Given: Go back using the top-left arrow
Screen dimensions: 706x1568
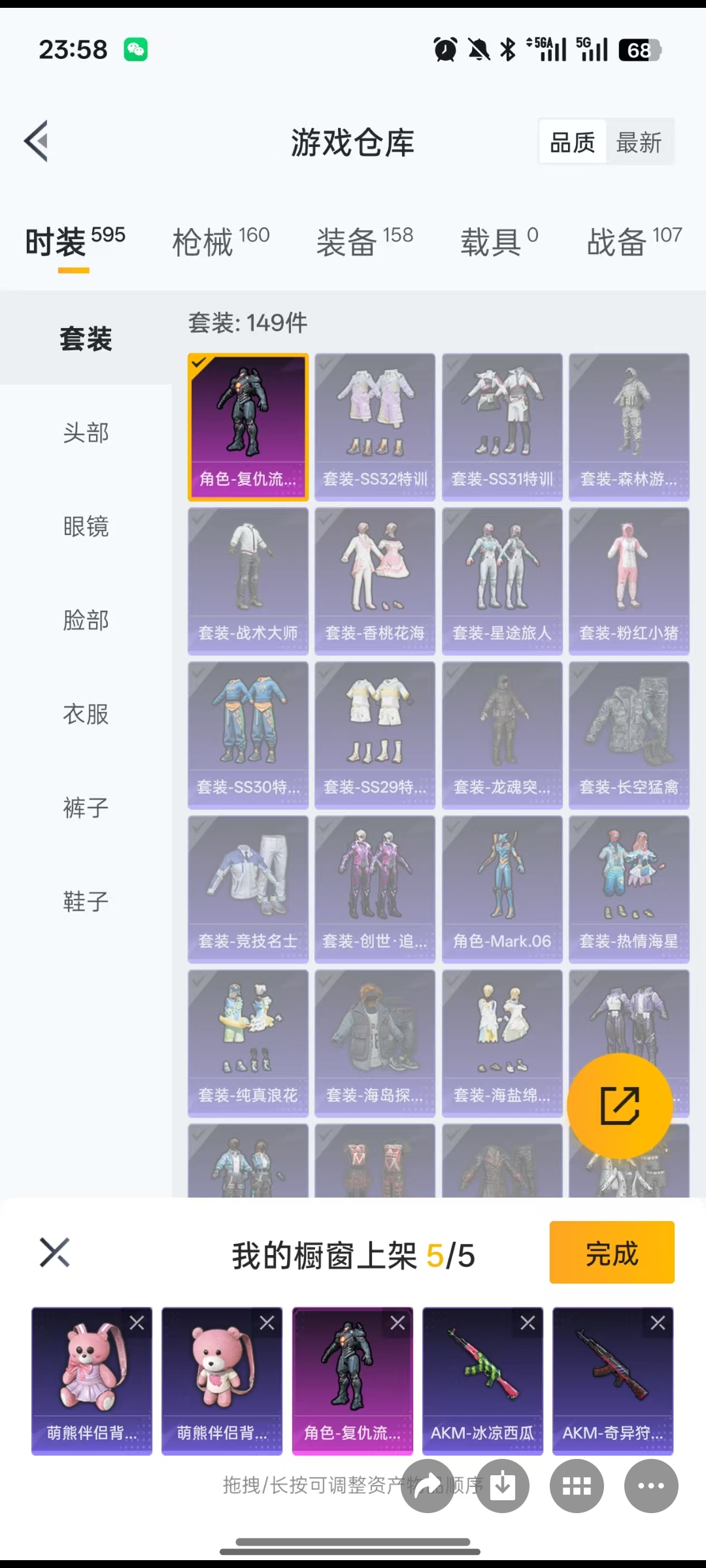Looking at the screenshot, I should [37, 141].
